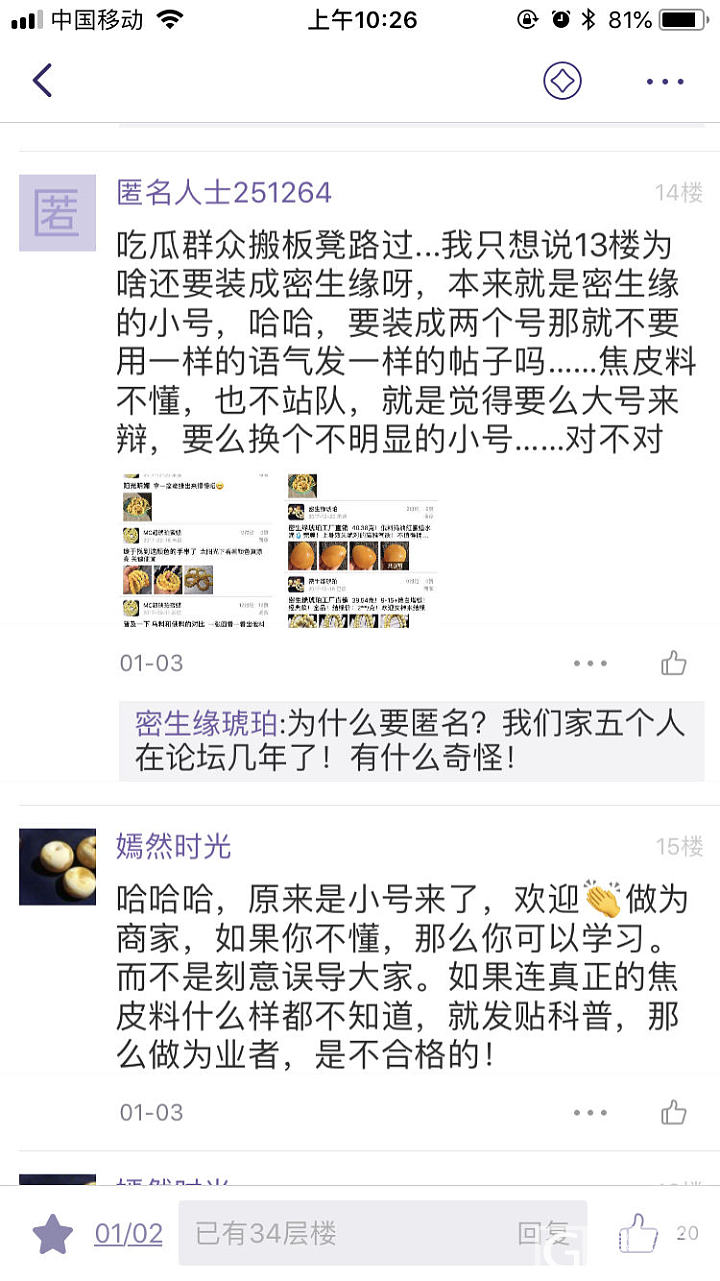Open more options for the 15楼 post
720x1281 pixels.
590,1112
